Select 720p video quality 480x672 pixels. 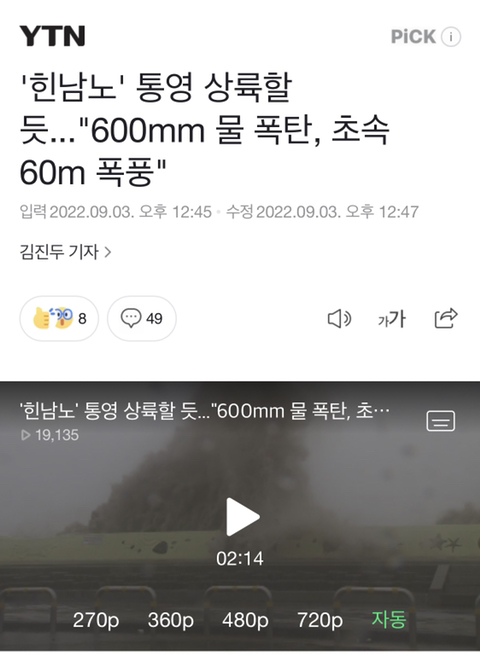320,620
